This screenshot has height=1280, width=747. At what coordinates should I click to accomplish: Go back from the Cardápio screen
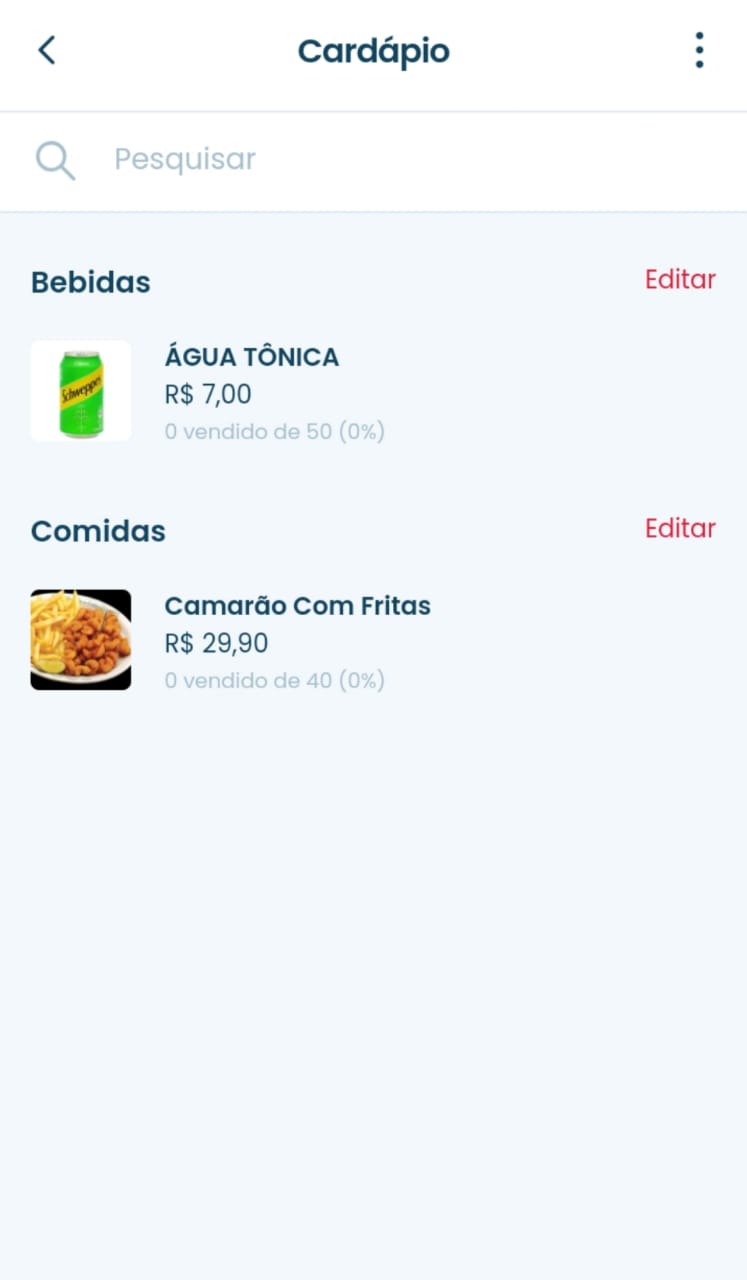pos(46,50)
